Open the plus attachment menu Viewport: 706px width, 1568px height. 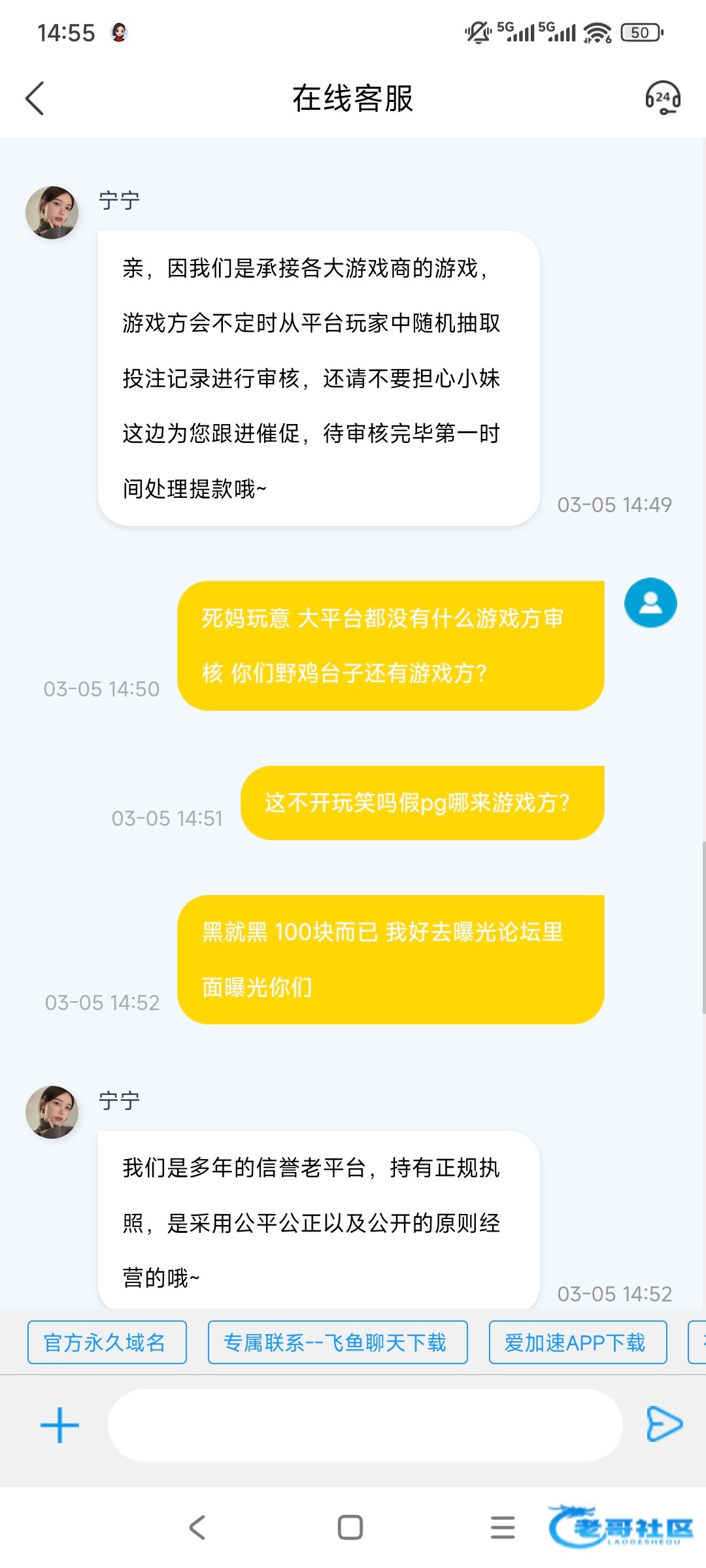click(x=59, y=1425)
